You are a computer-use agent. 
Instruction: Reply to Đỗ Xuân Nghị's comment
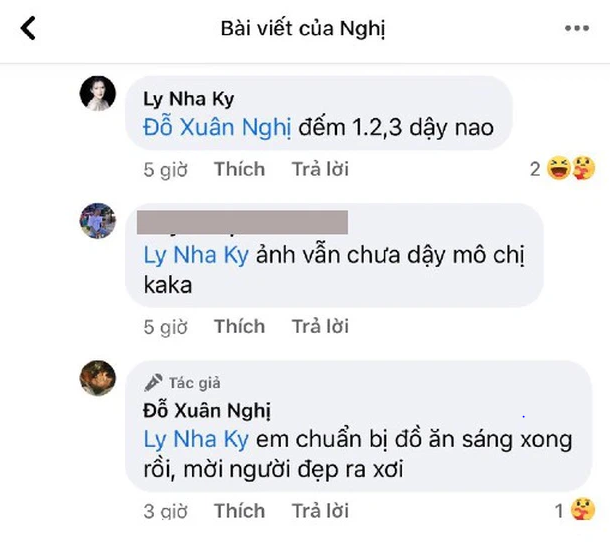(x=320, y=511)
